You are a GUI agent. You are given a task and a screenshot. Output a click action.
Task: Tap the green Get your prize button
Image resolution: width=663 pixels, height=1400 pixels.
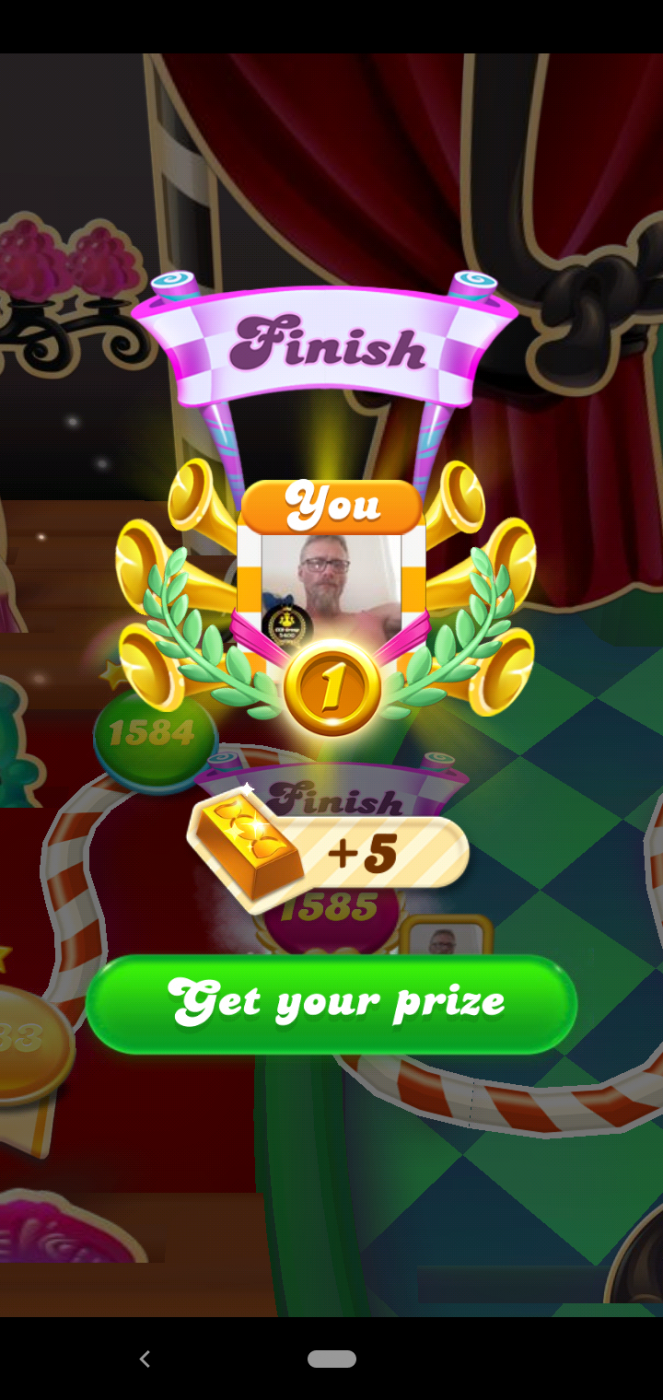coord(331,1003)
